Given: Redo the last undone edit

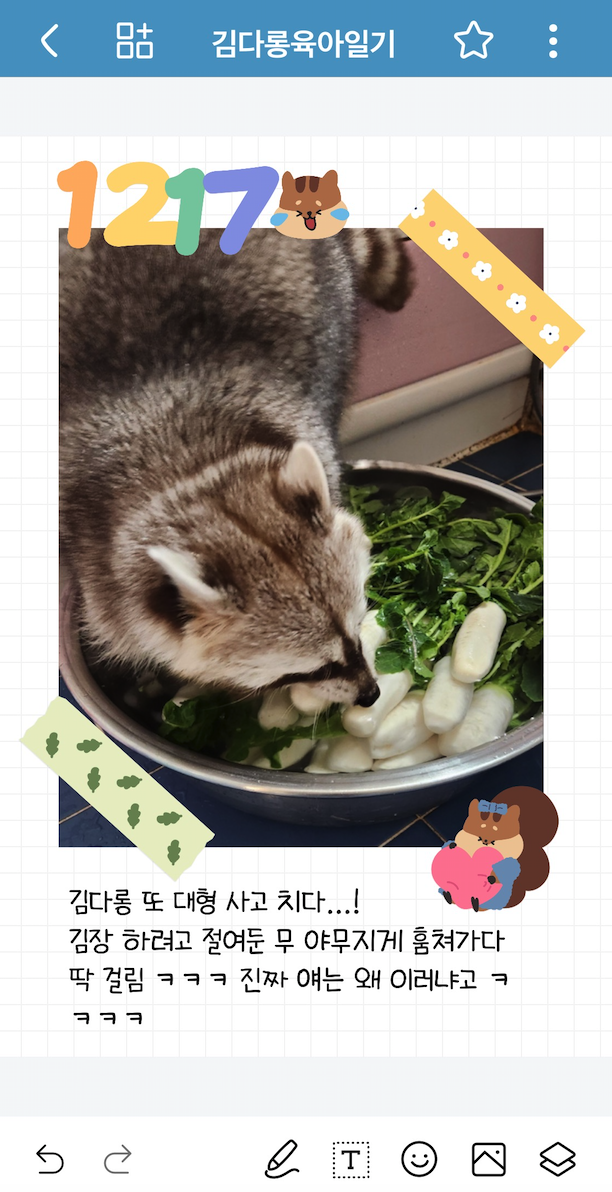Looking at the screenshot, I should [x=118, y=1159].
